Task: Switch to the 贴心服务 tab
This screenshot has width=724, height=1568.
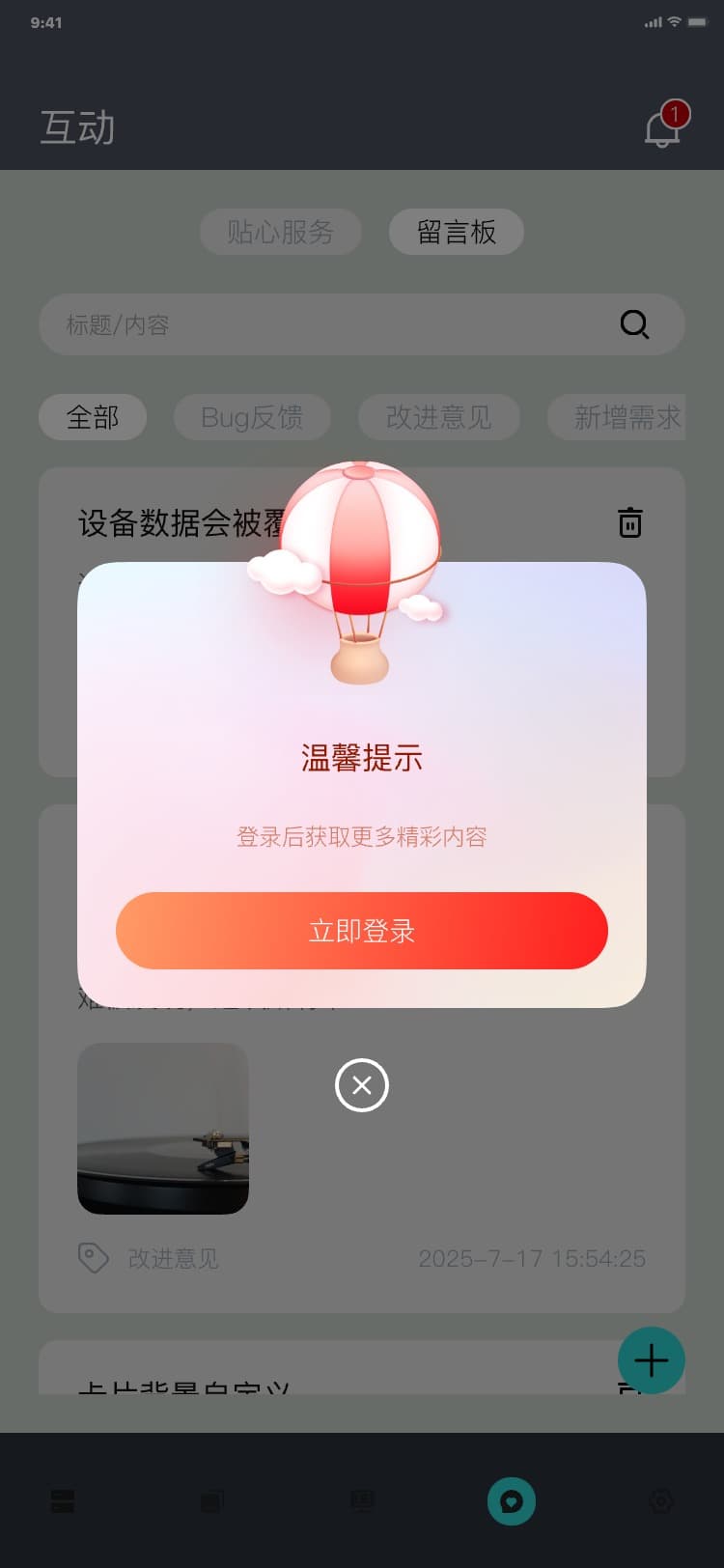Action: pos(280,232)
